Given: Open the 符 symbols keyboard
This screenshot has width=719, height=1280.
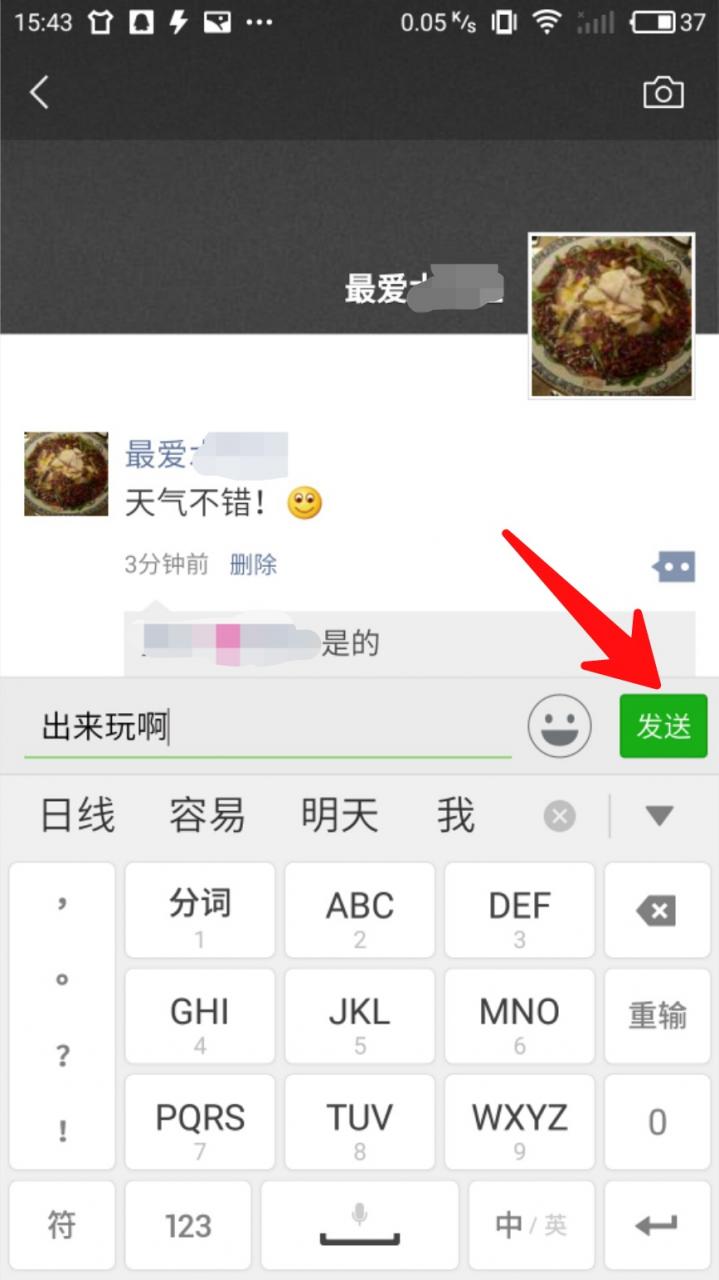Looking at the screenshot, I should 62,1225.
